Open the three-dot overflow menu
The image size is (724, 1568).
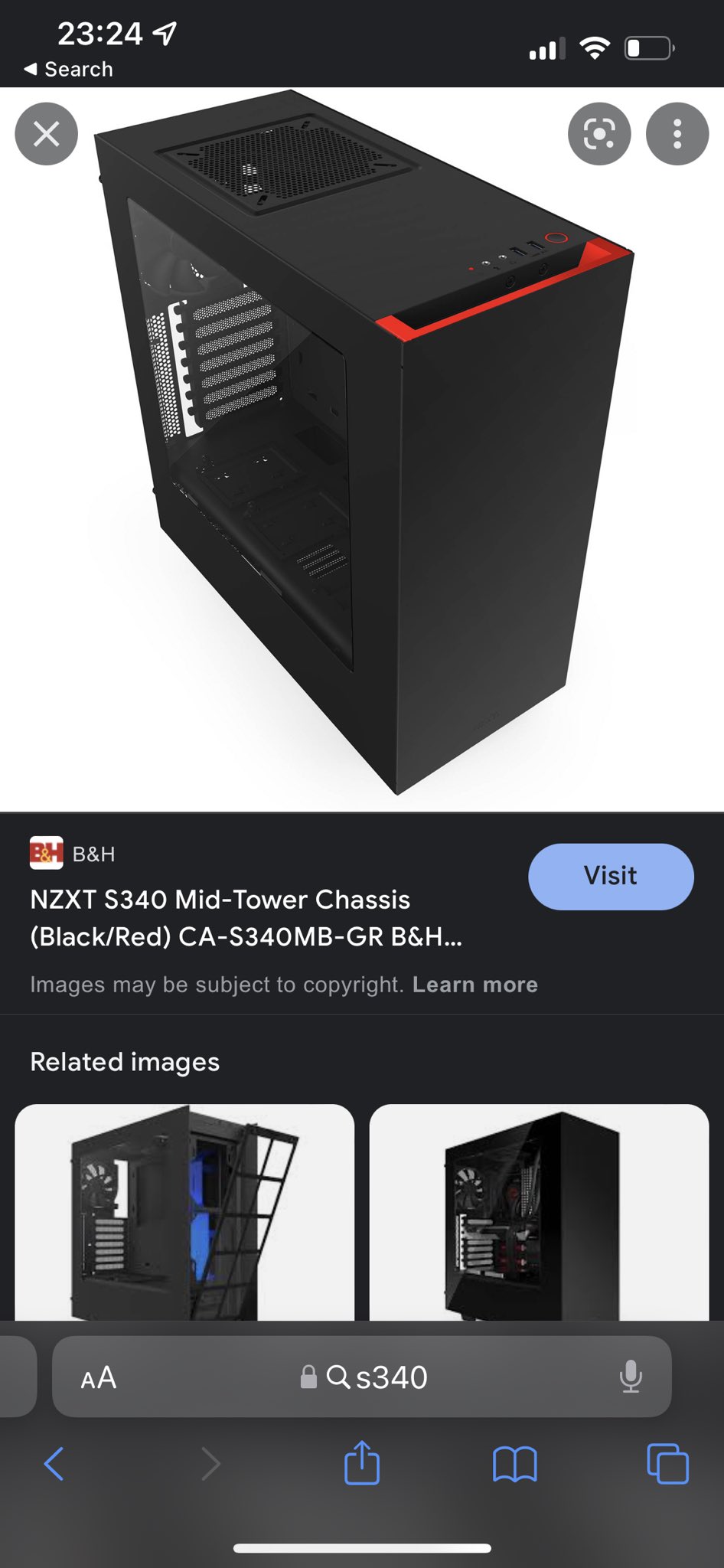click(677, 134)
